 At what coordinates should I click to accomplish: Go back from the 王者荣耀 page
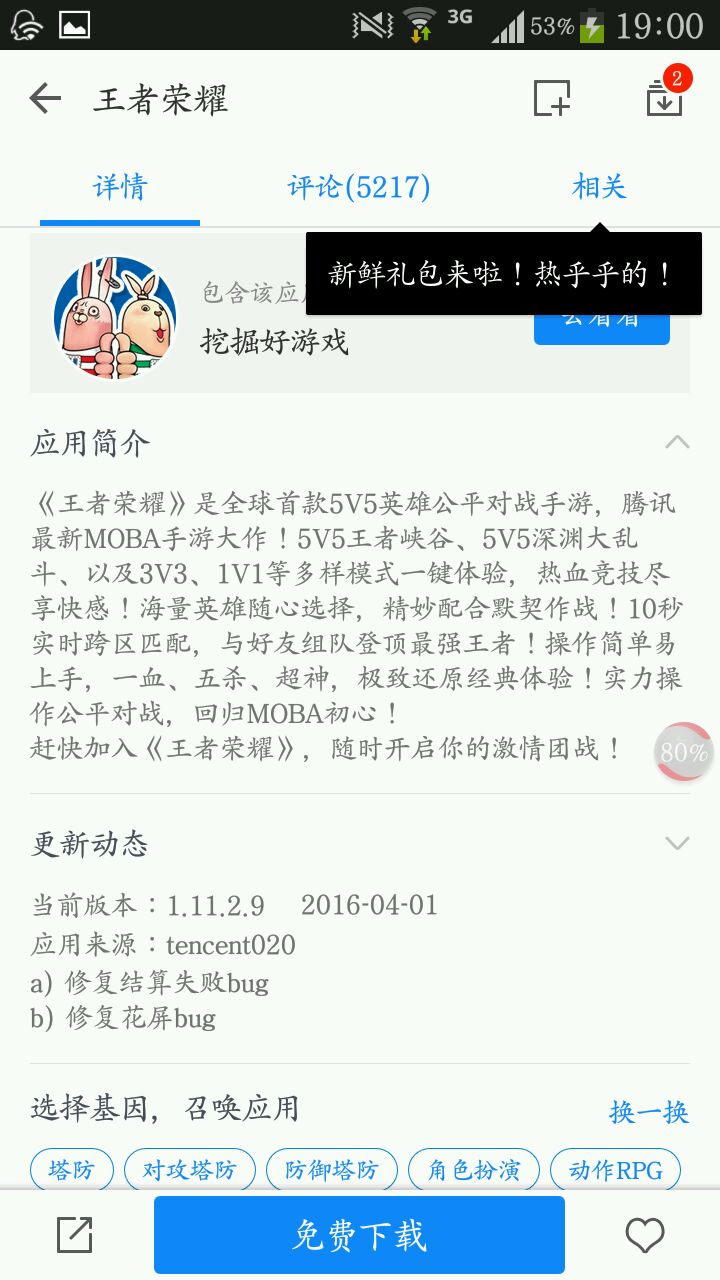point(45,98)
